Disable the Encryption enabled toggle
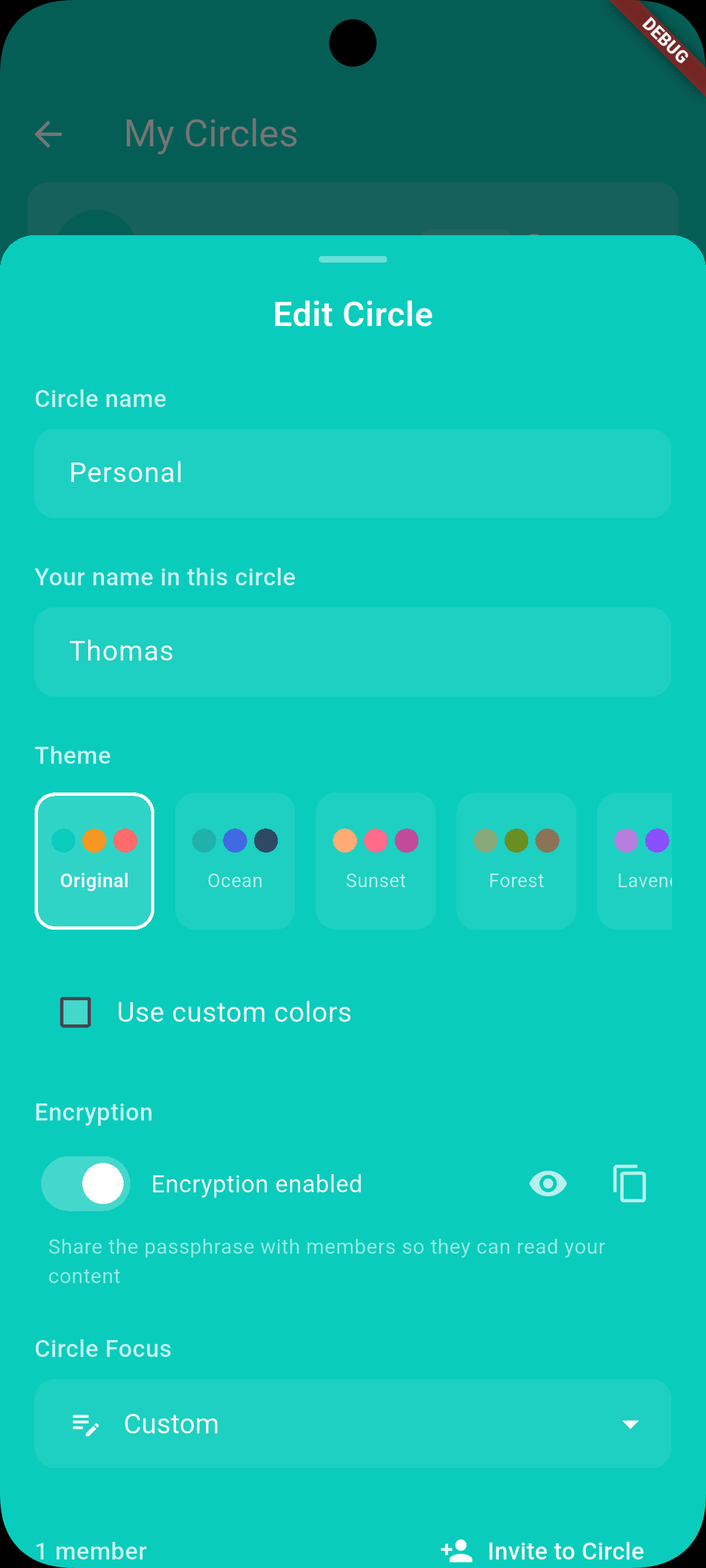Screen dimensions: 706x1568 tap(85, 1183)
